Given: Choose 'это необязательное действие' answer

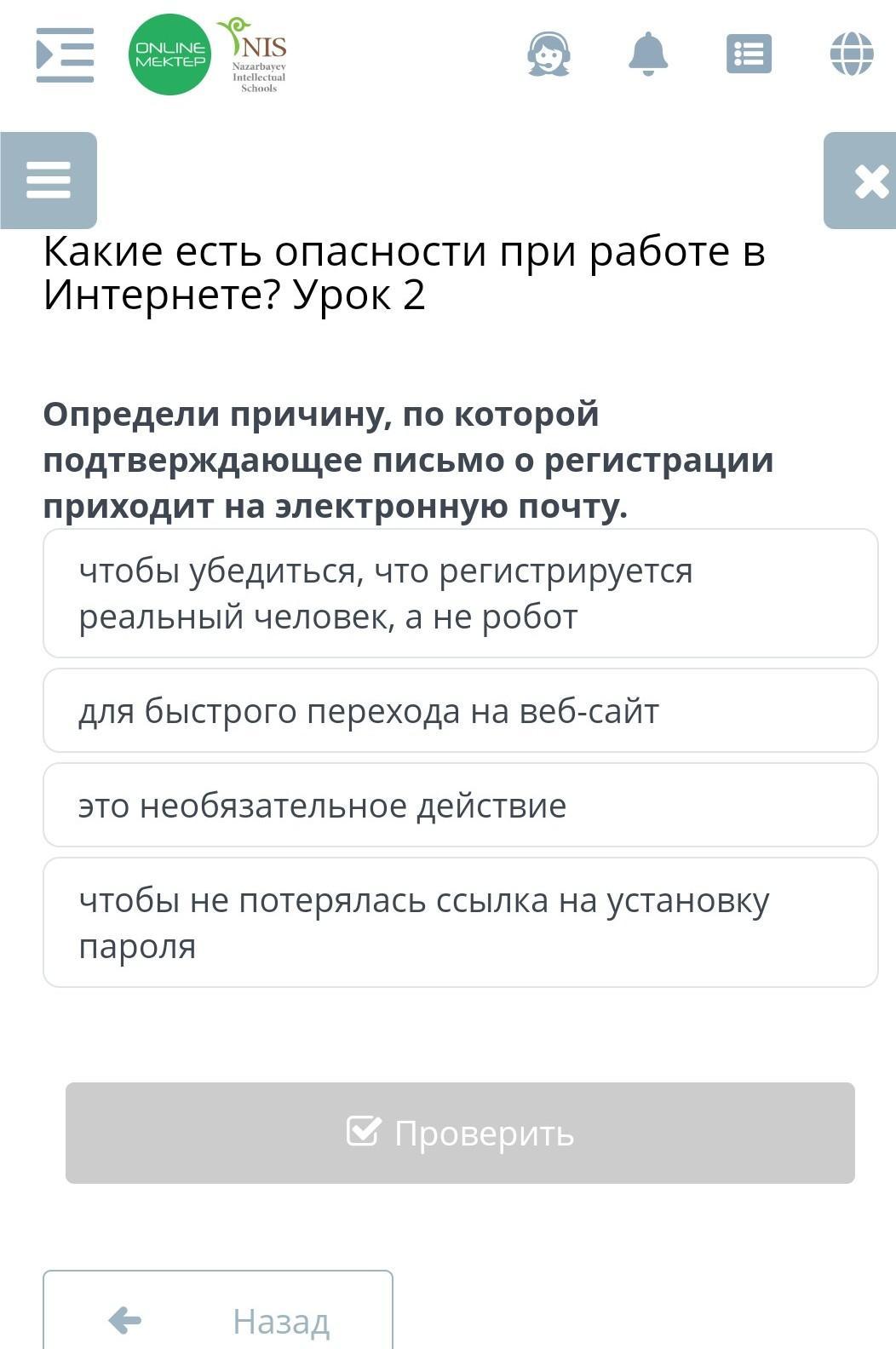Looking at the screenshot, I should pyautogui.click(x=461, y=806).
